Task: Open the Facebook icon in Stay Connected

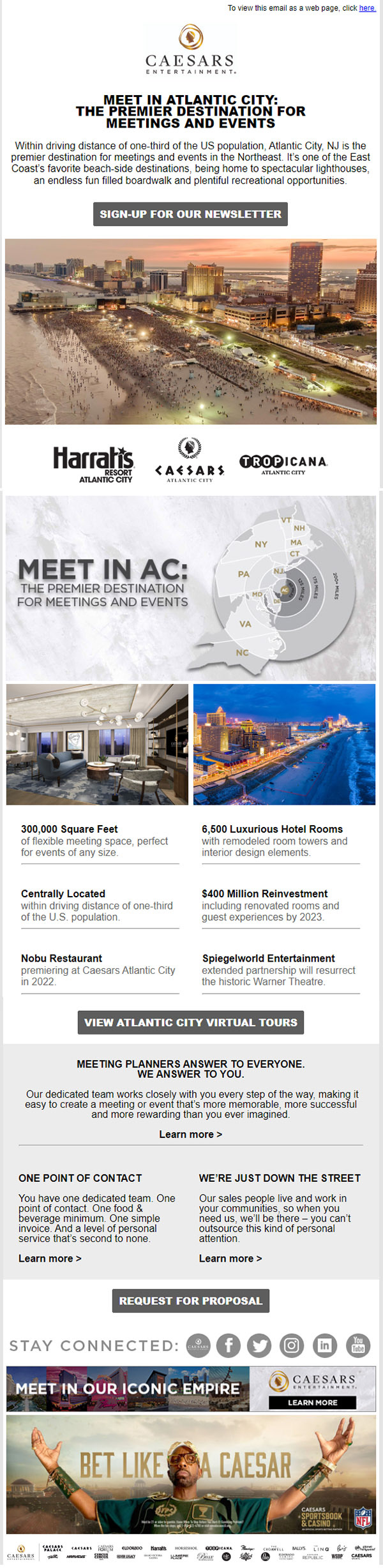Action: (x=229, y=1346)
